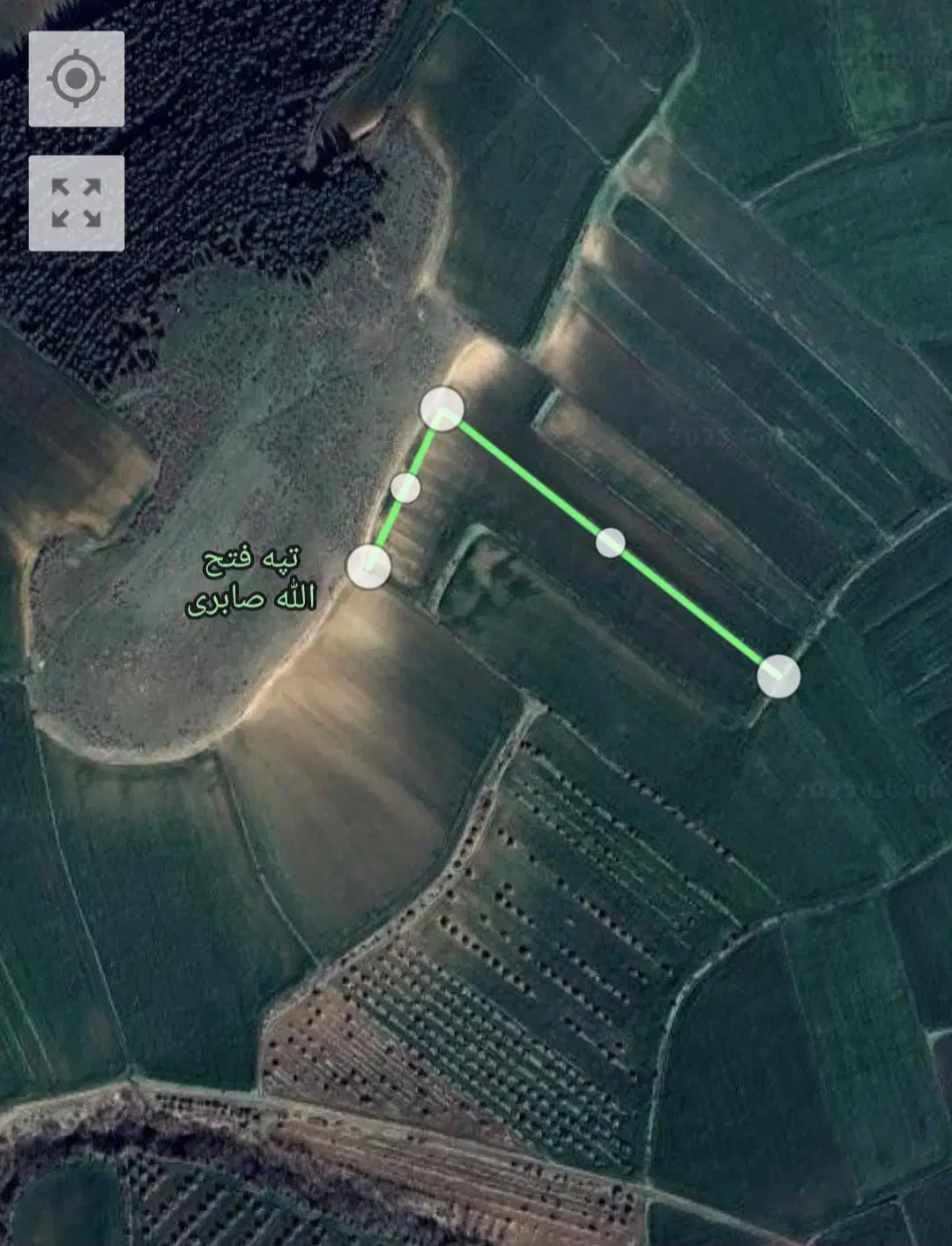Image resolution: width=952 pixels, height=1246 pixels.
Task: Toggle fullscreen map view
Action: 76,204
